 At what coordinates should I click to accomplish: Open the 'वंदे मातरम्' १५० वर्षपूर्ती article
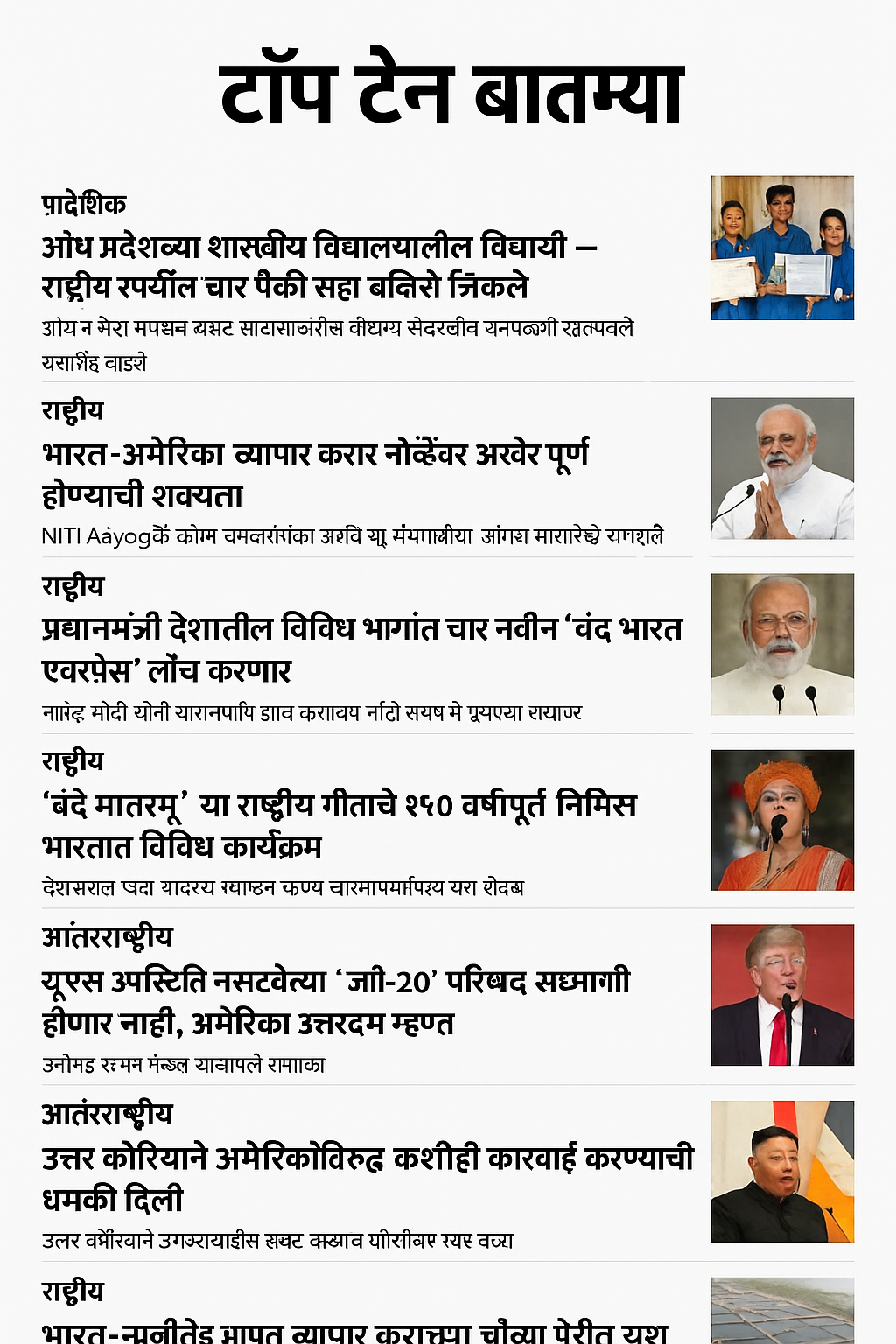click(x=339, y=825)
